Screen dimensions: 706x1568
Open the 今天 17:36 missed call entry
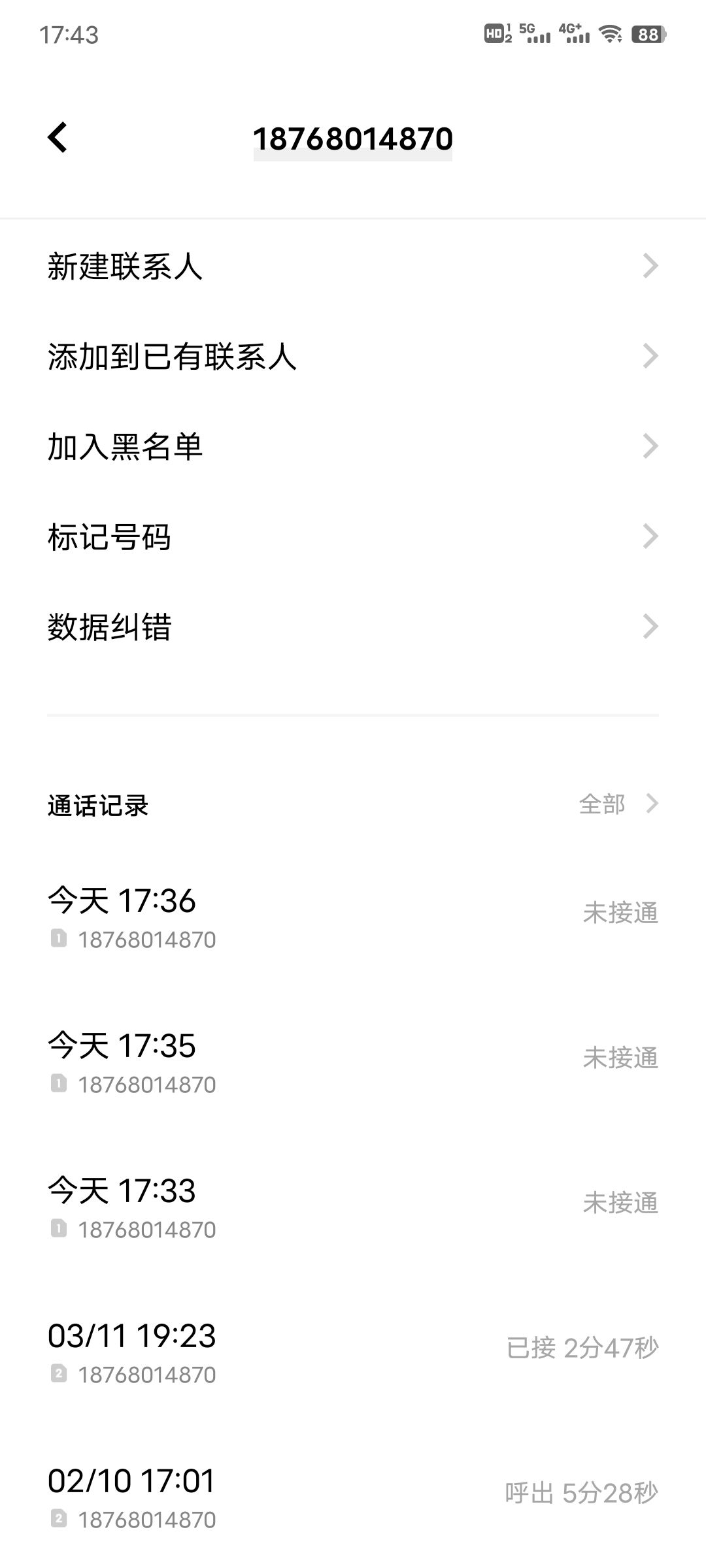[353, 917]
